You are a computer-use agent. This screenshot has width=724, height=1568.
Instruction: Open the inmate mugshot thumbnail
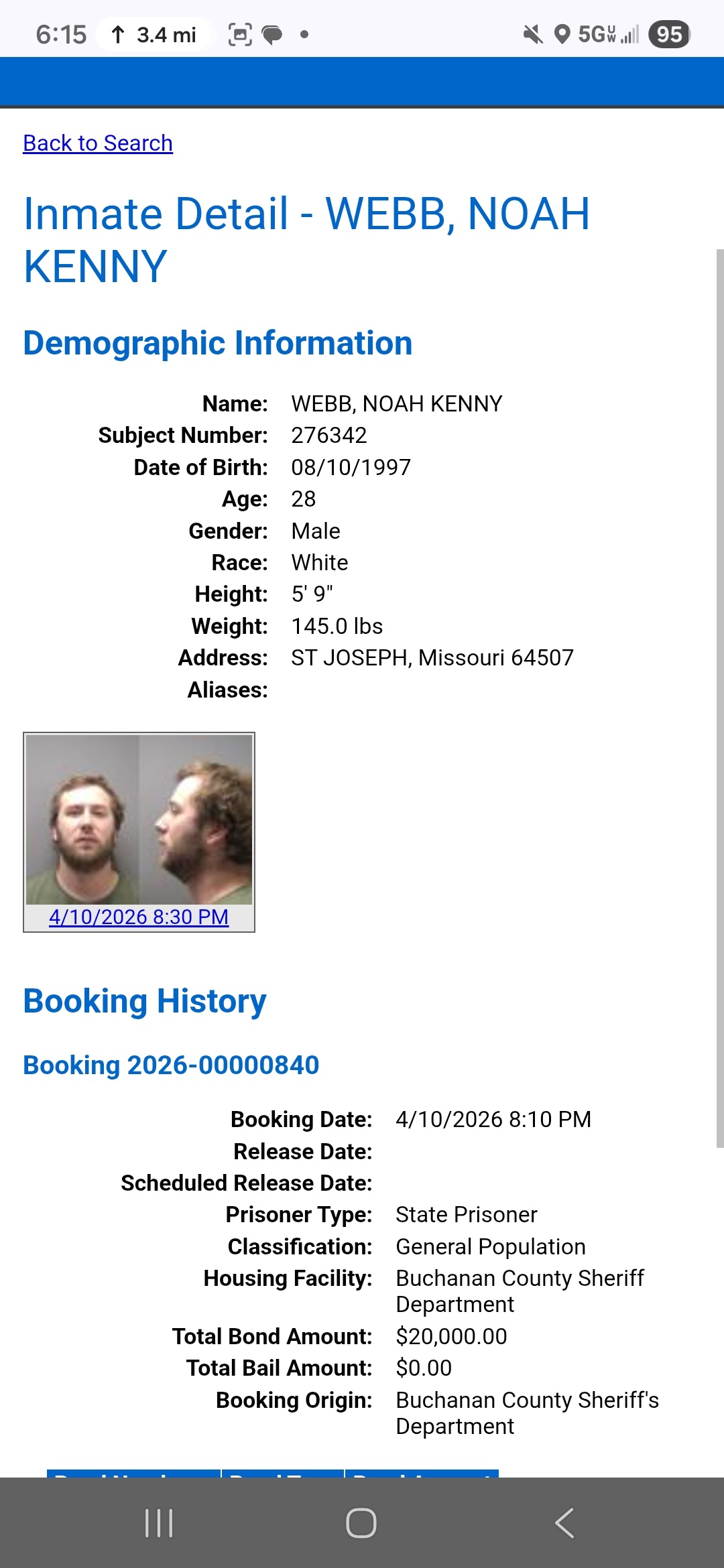coord(139,820)
